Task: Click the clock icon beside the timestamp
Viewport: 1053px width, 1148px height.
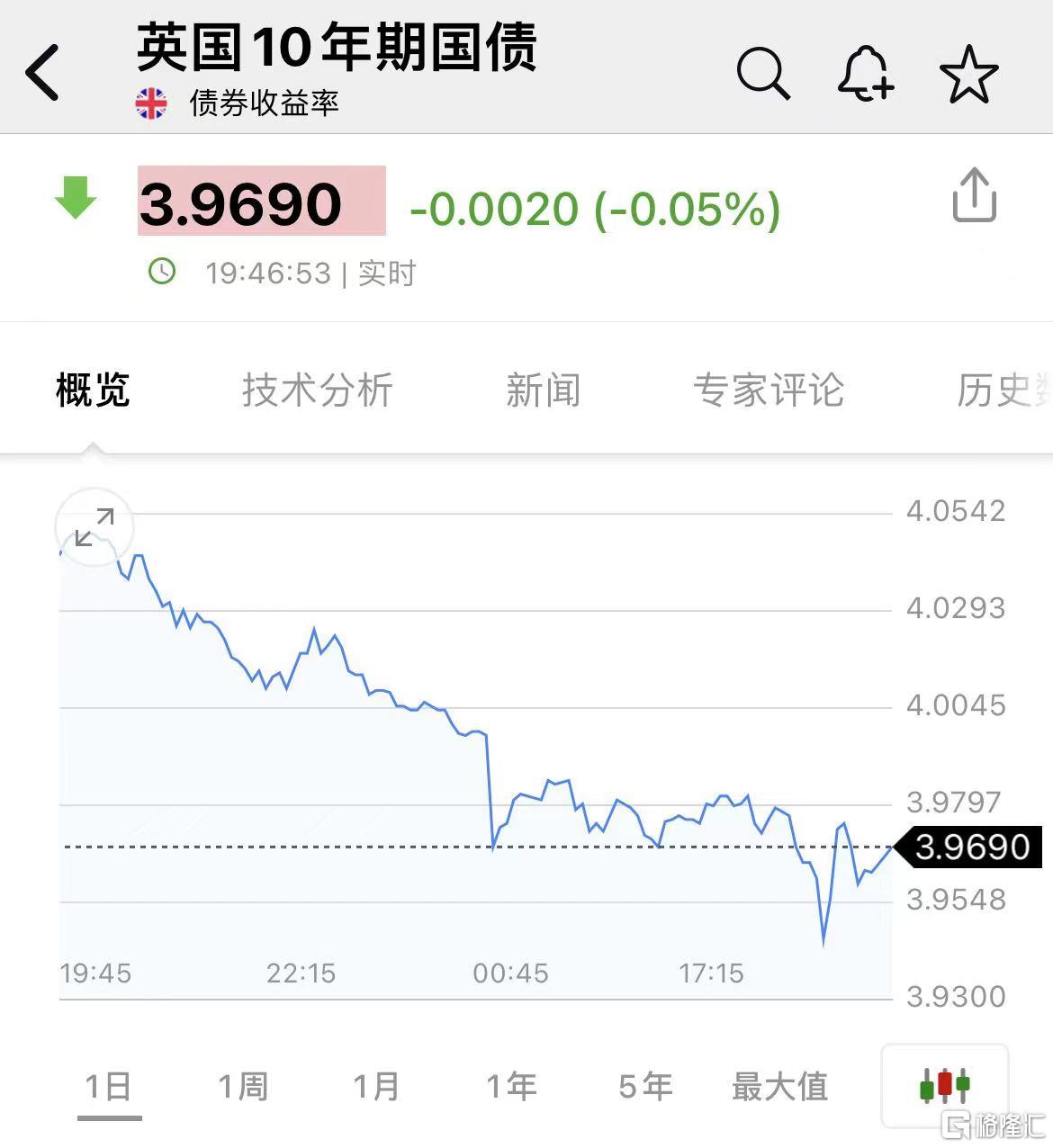Action: pos(162,271)
